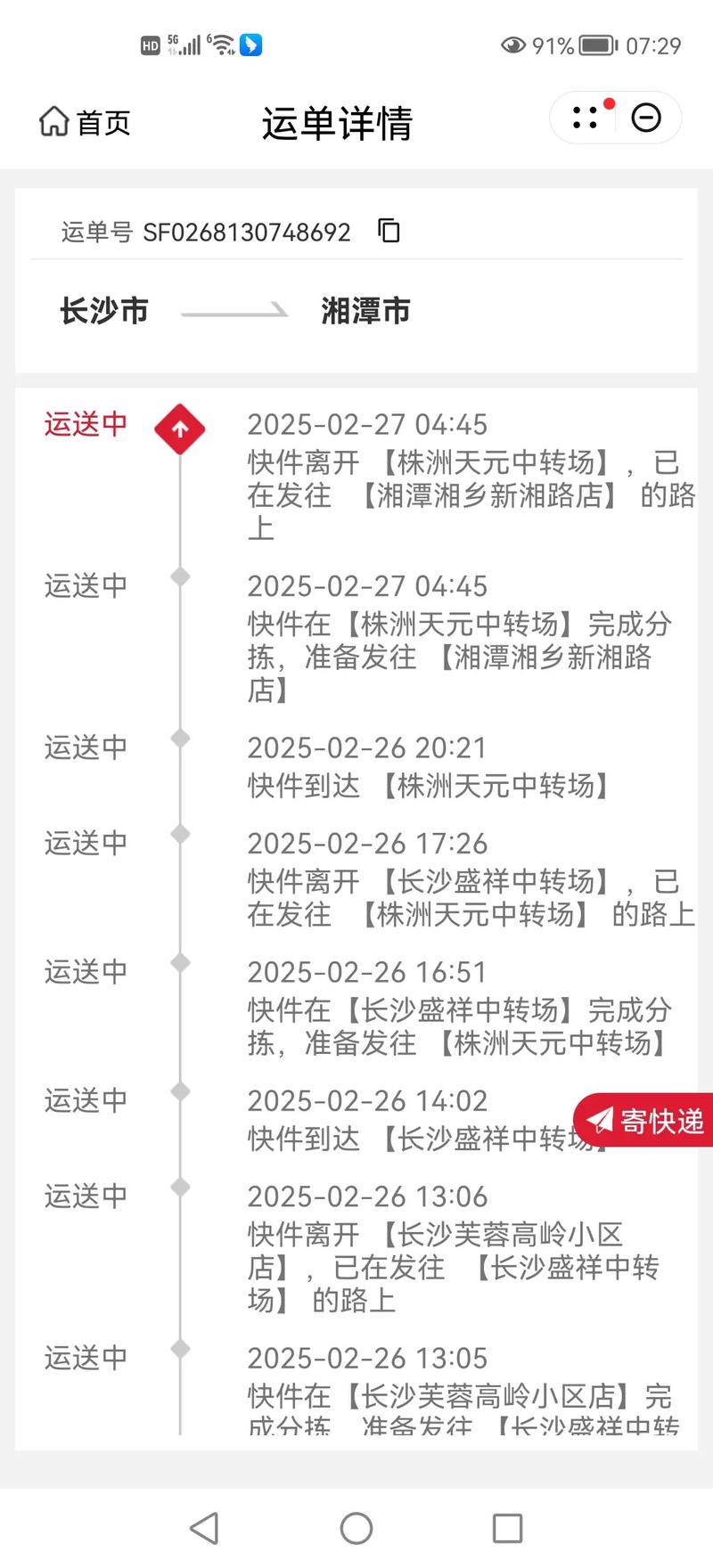Tap the square recent-apps navigation button

507,1527
